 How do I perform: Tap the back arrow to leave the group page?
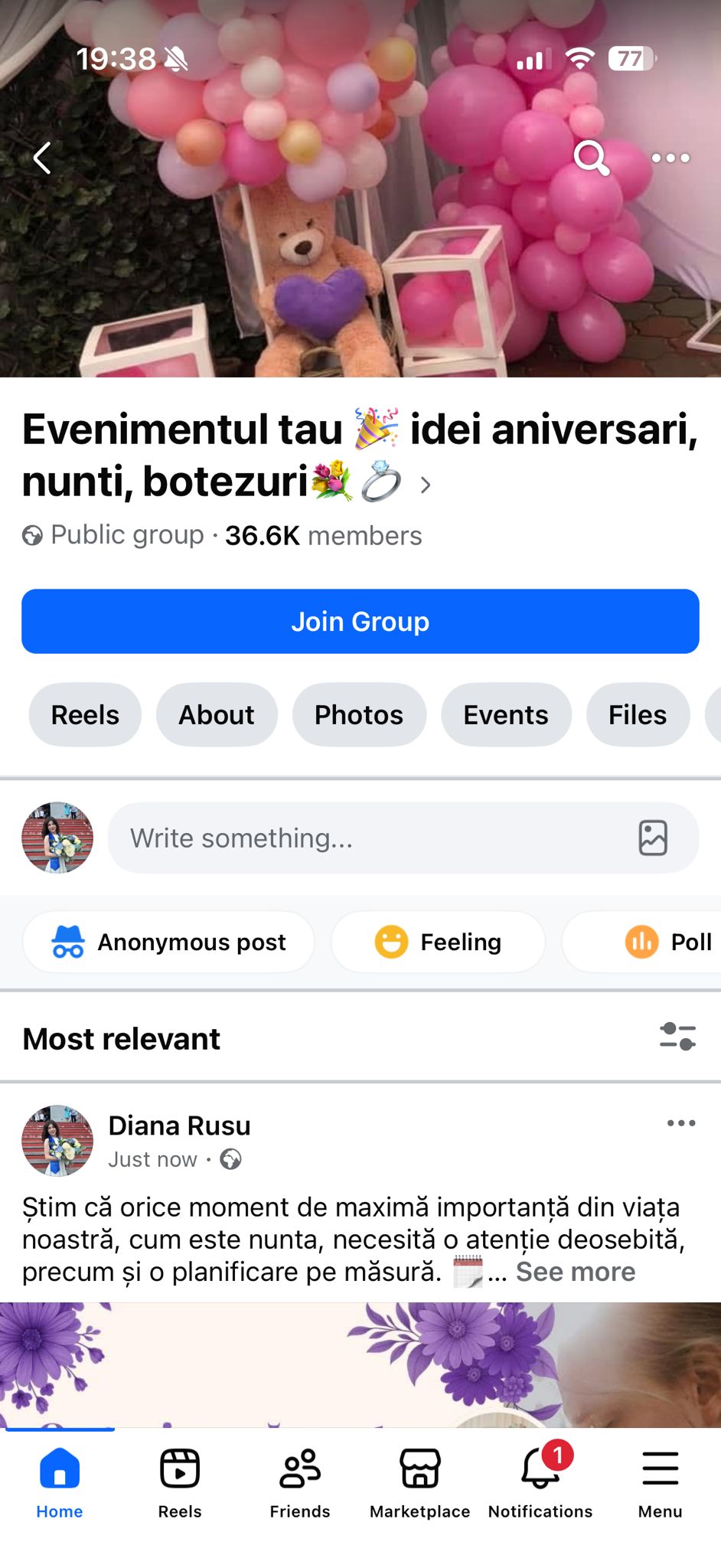42,158
